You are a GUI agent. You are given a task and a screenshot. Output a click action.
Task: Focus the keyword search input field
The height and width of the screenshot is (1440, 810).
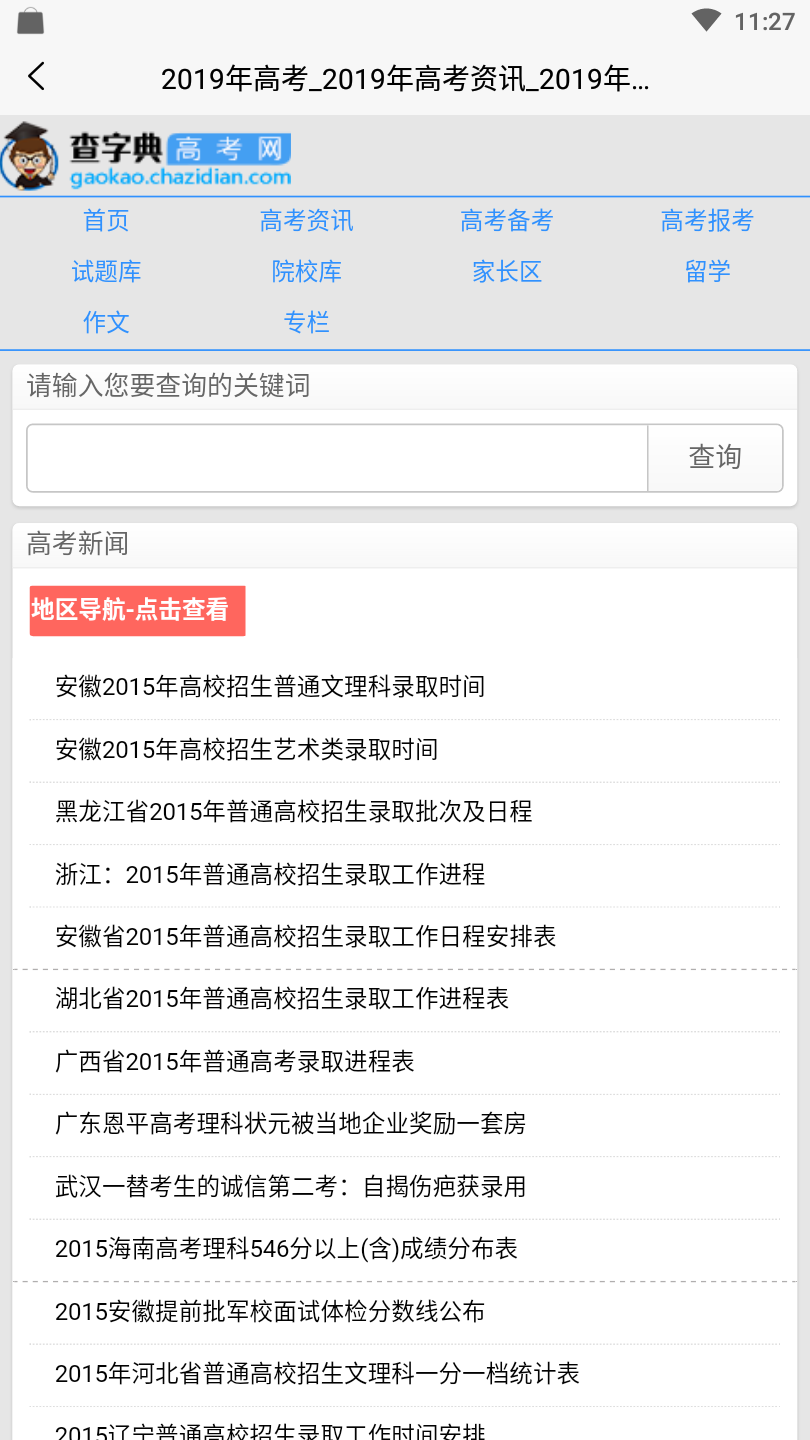pos(338,458)
